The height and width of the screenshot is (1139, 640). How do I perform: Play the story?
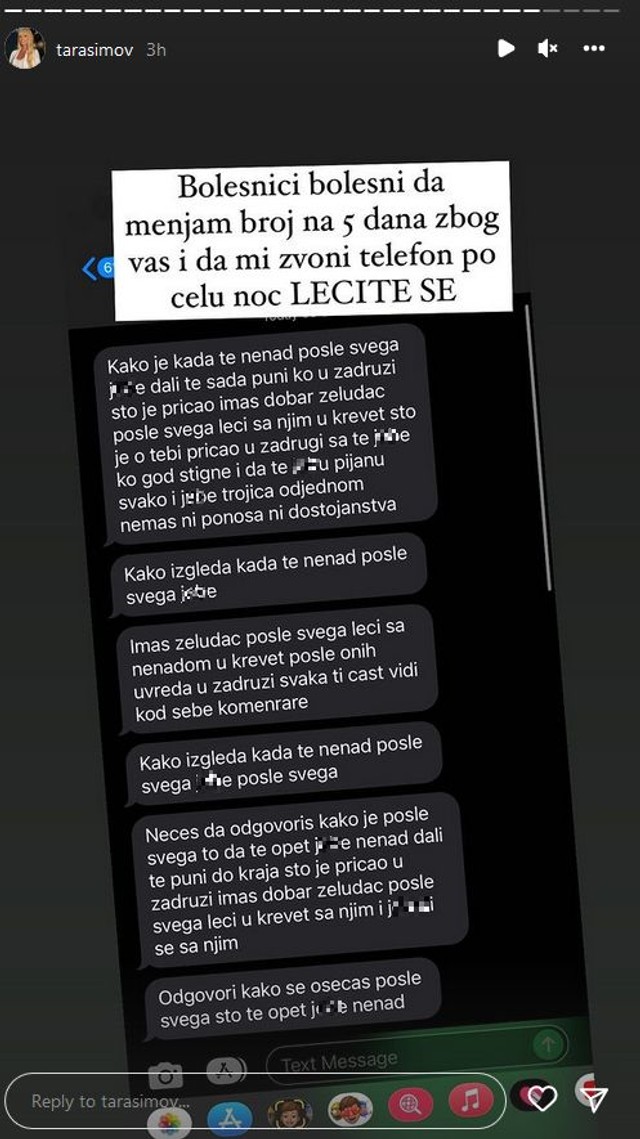[x=506, y=48]
